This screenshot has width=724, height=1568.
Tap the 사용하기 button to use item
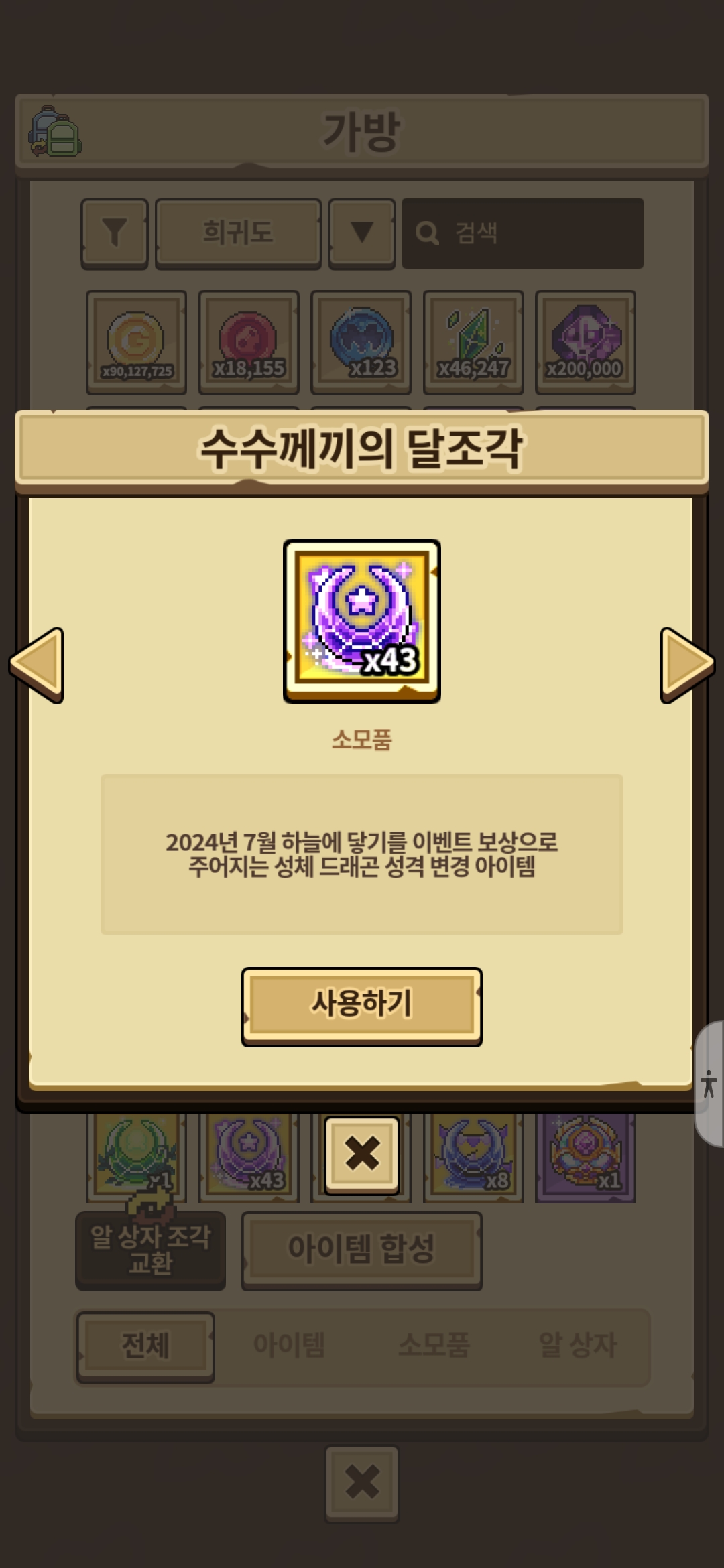tap(361, 1005)
